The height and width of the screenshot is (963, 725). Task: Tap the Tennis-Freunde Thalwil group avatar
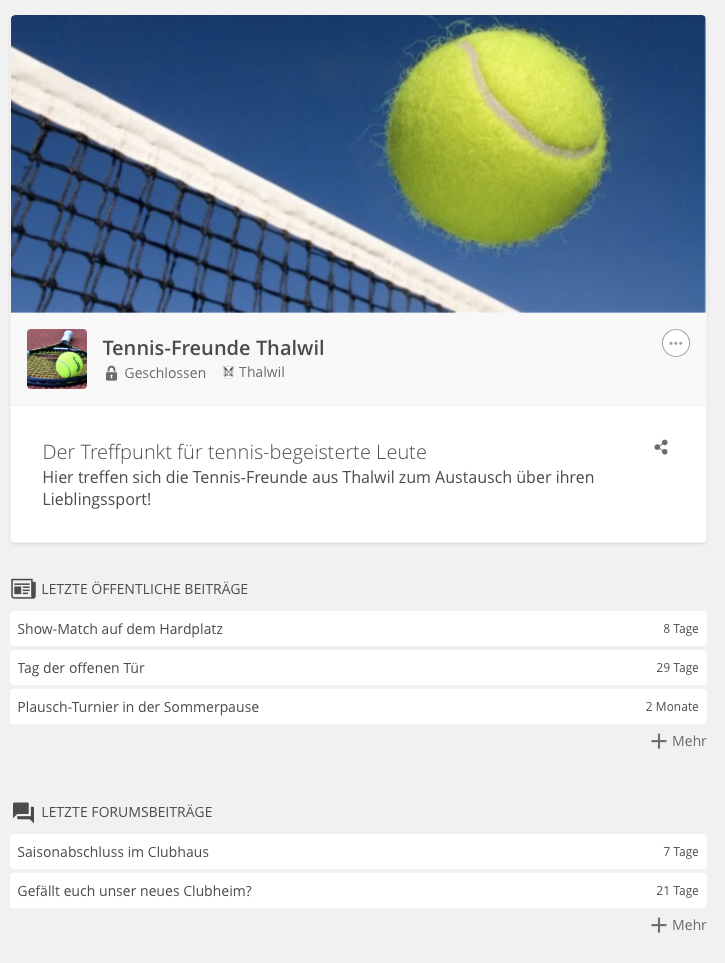(x=57, y=359)
